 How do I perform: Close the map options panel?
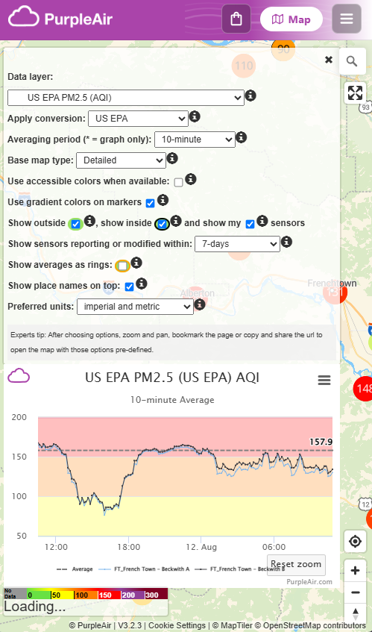tap(329, 60)
